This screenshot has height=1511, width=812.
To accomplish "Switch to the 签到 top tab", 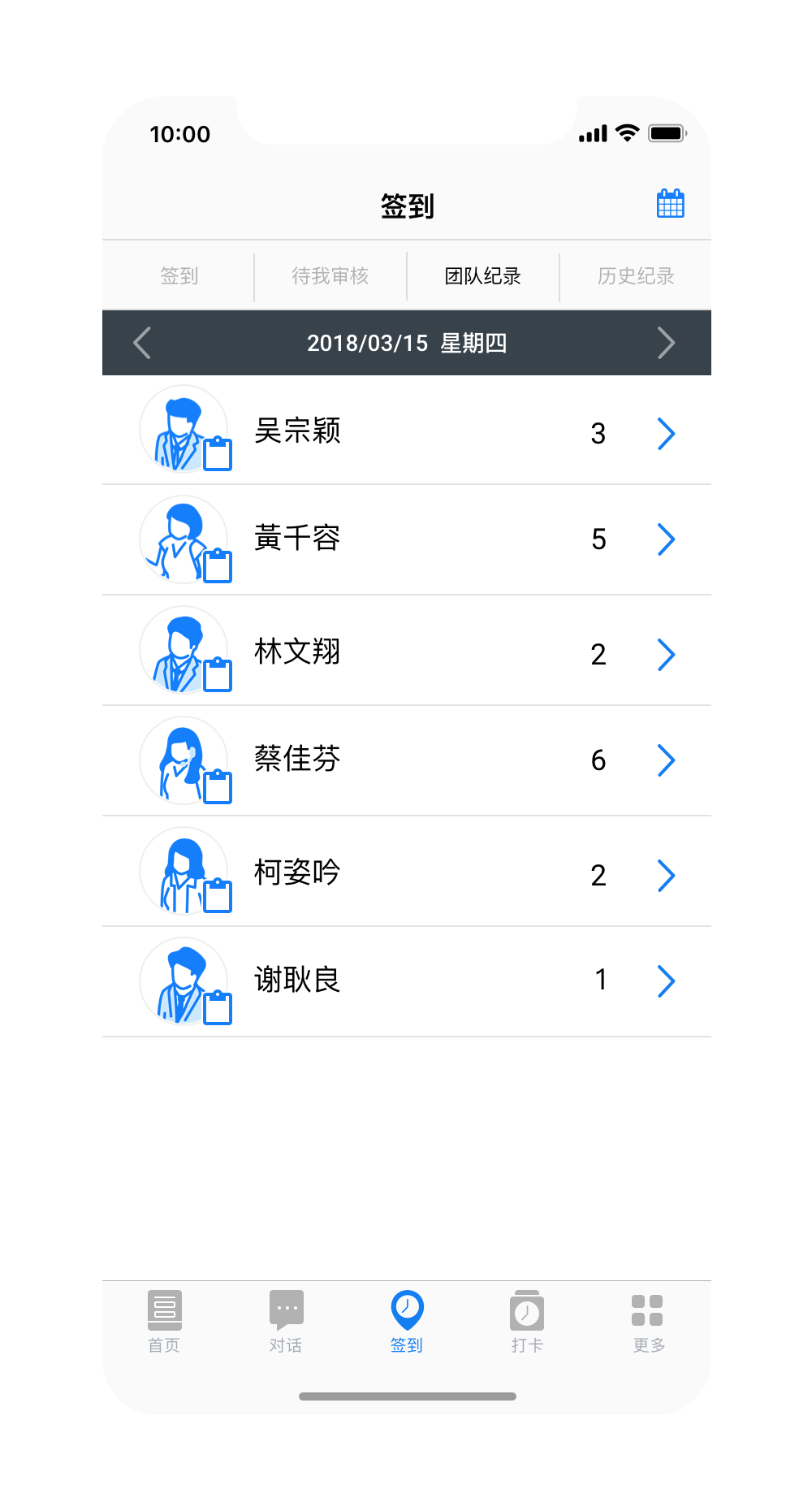I will [x=179, y=276].
